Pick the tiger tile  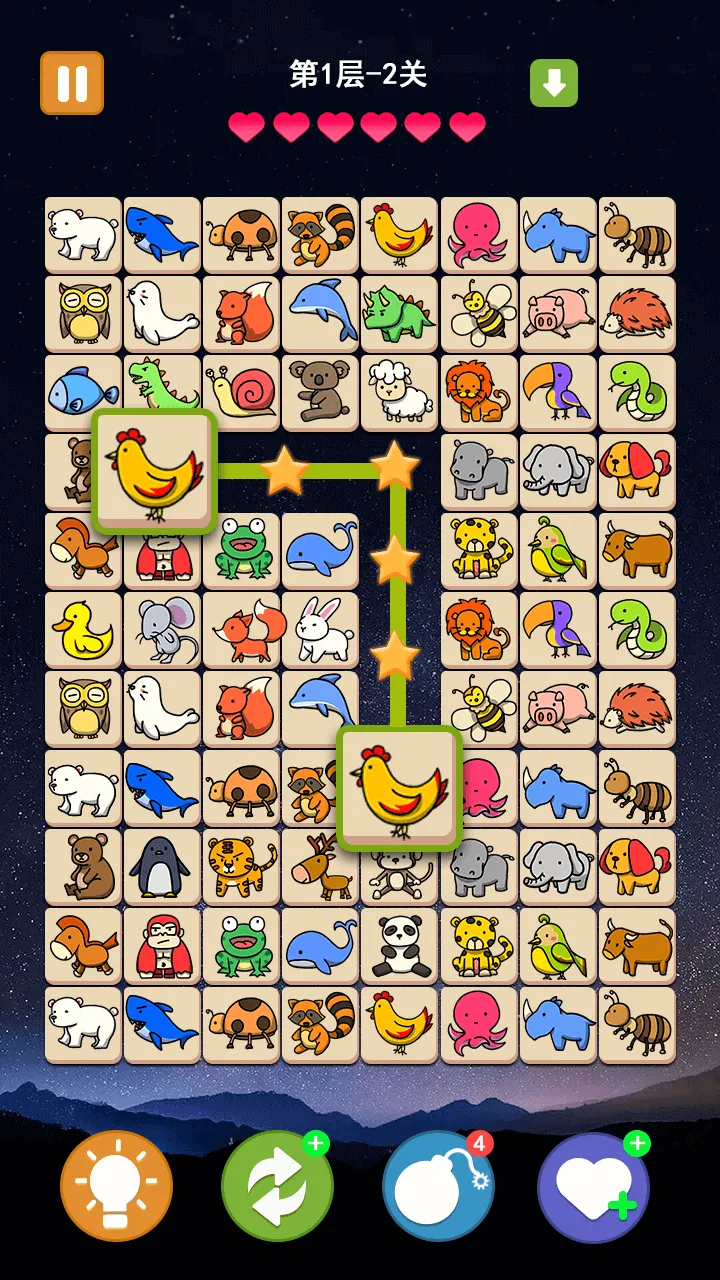[x=241, y=866]
